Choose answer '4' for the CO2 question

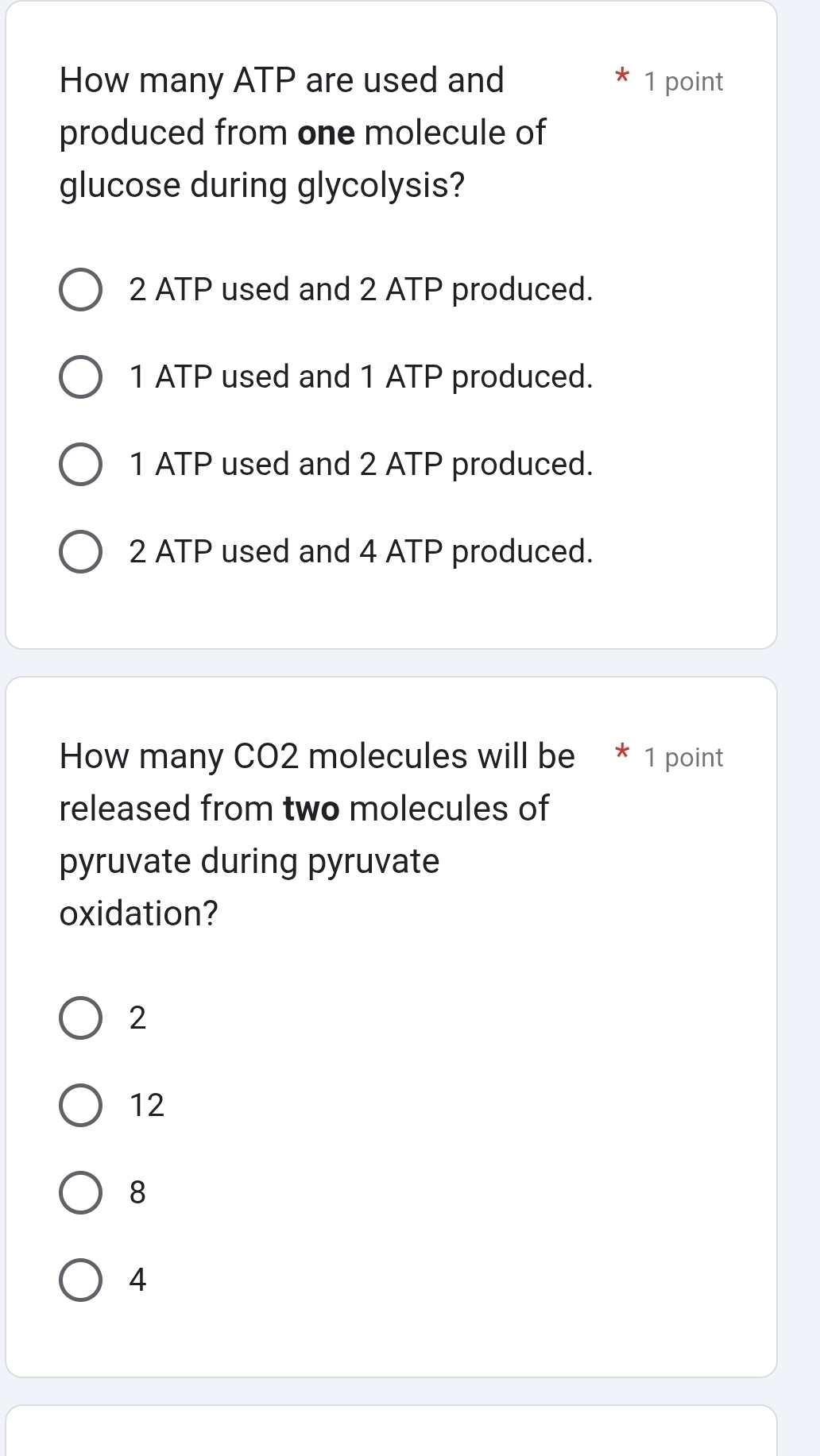[x=82, y=1279]
